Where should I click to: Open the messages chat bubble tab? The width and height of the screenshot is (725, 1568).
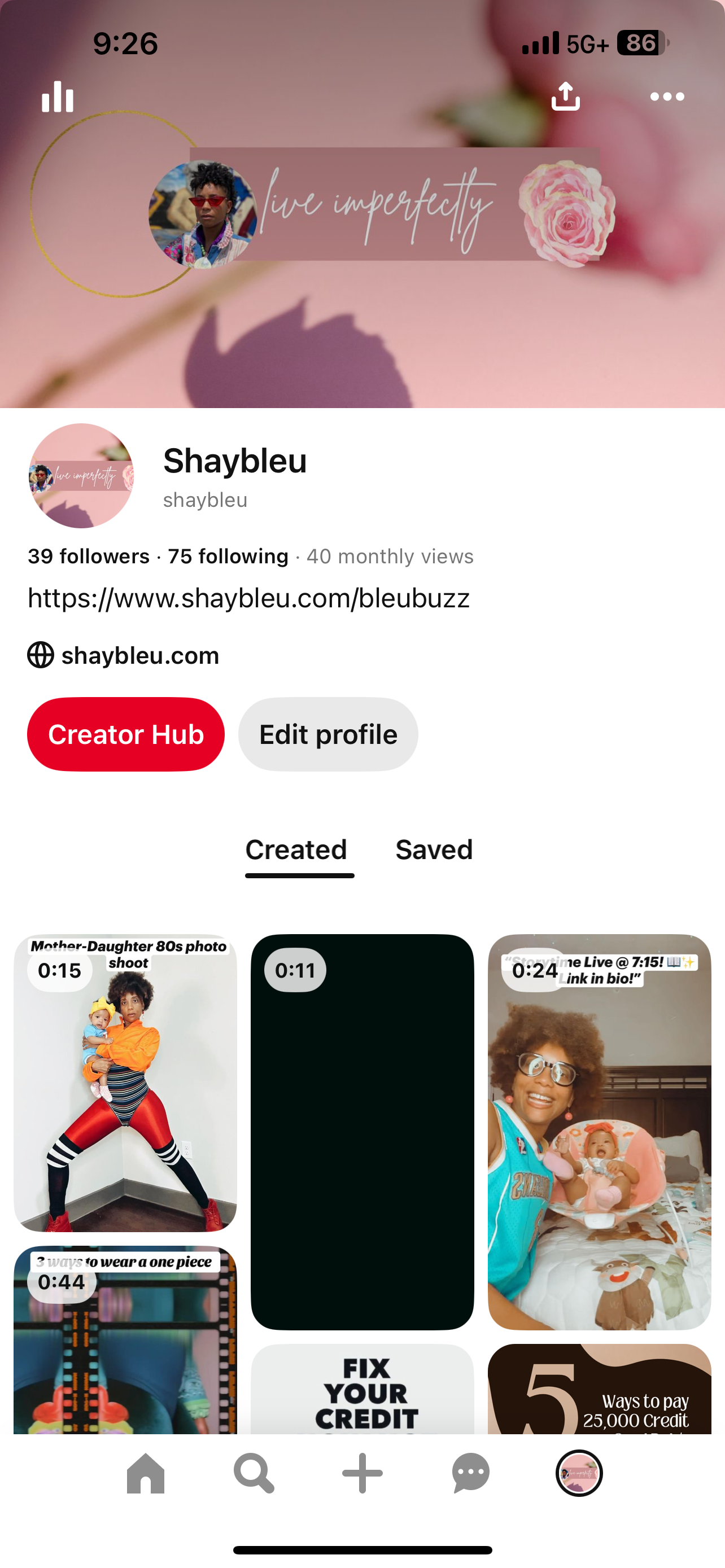(470, 1473)
